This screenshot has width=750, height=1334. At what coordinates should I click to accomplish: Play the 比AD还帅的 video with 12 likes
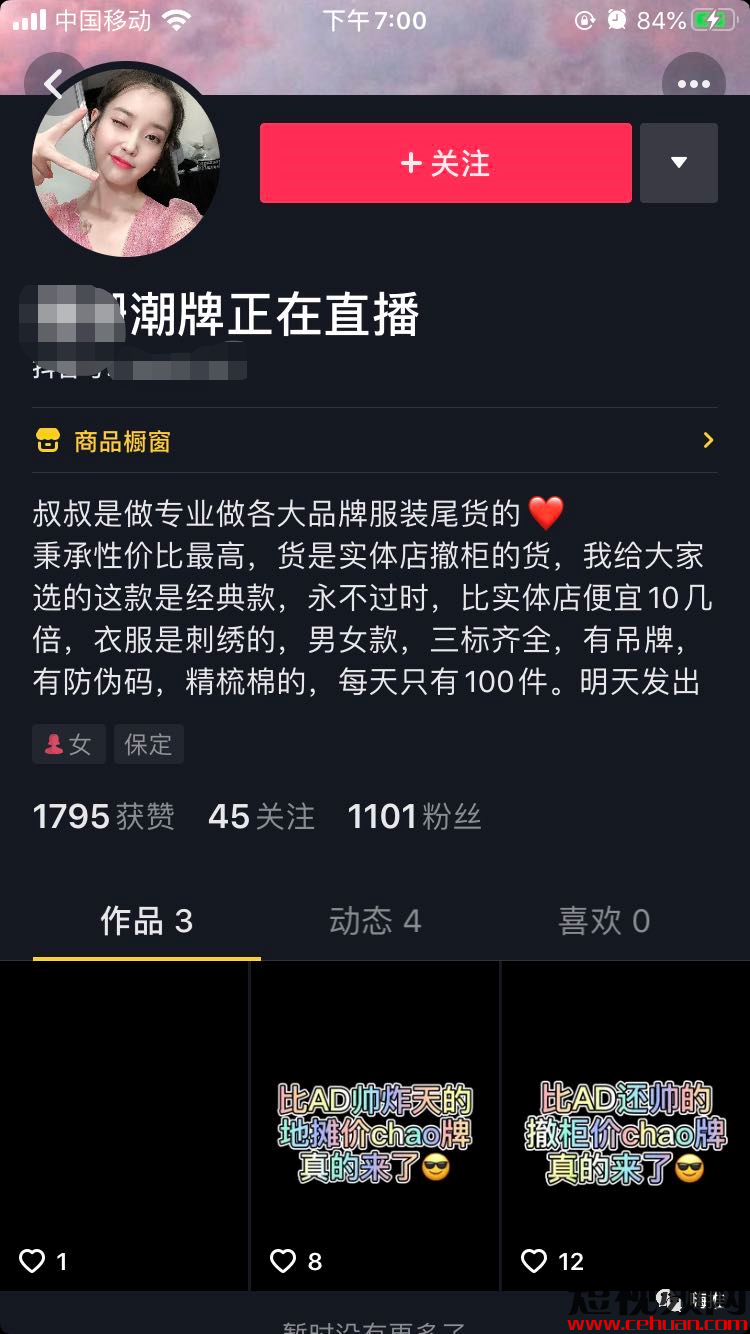point(626,1126)
